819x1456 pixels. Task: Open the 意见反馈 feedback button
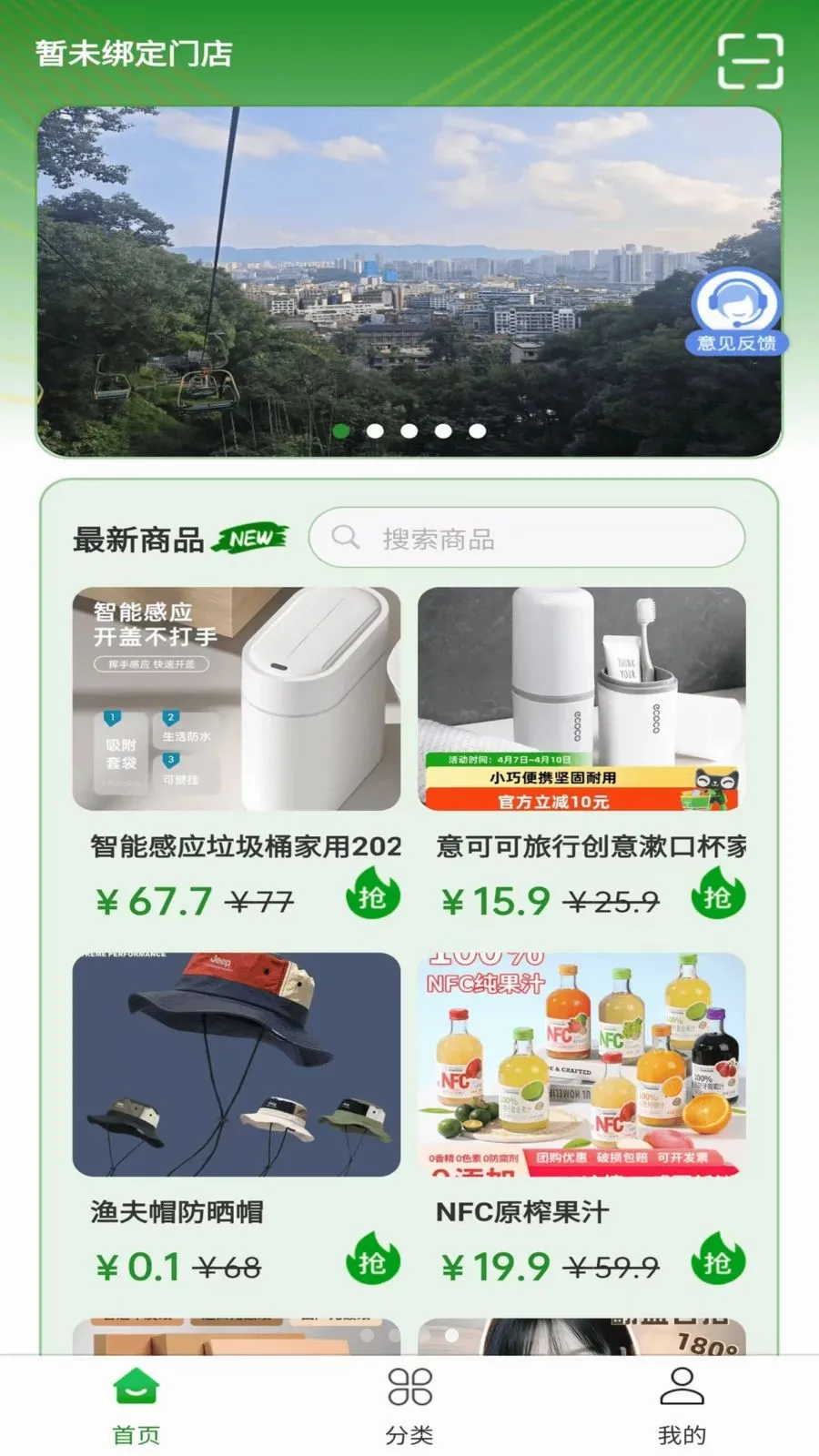click(736, 311)
